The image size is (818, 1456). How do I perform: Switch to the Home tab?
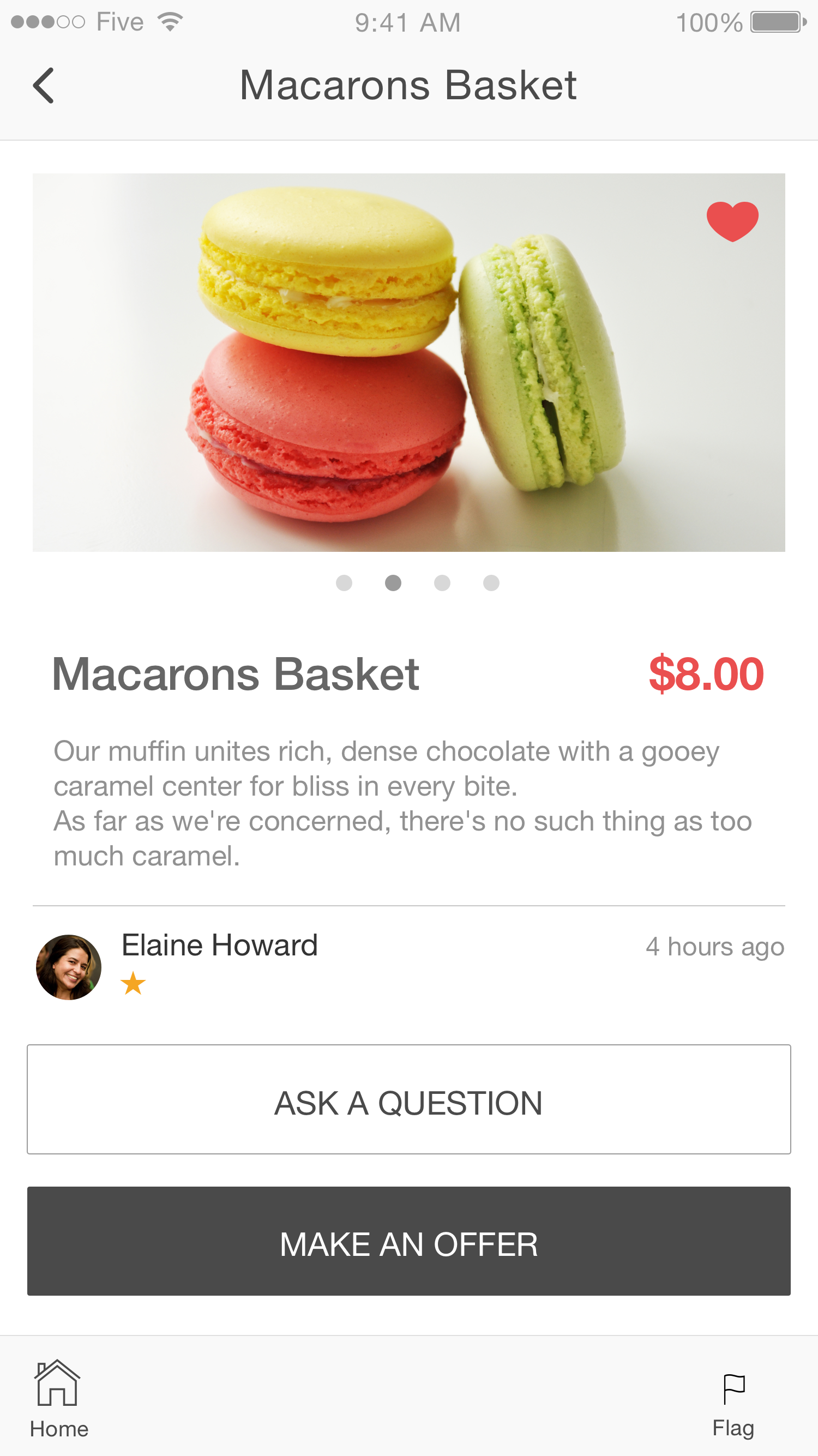58,1398
